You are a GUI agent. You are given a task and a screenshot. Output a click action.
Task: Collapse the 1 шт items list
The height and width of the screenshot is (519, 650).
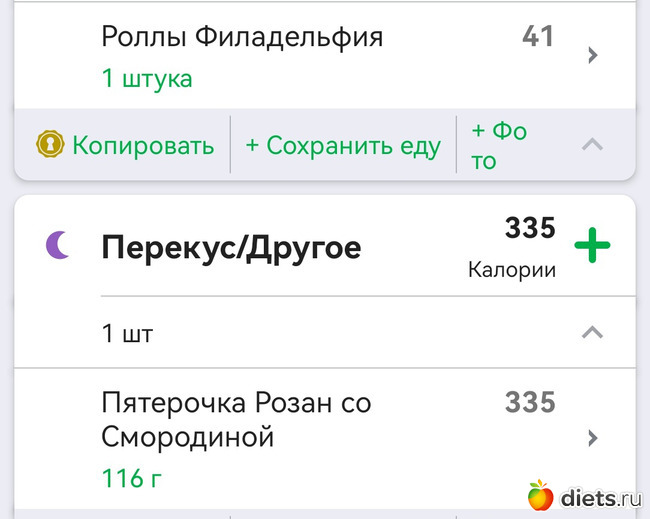(592, 332)
